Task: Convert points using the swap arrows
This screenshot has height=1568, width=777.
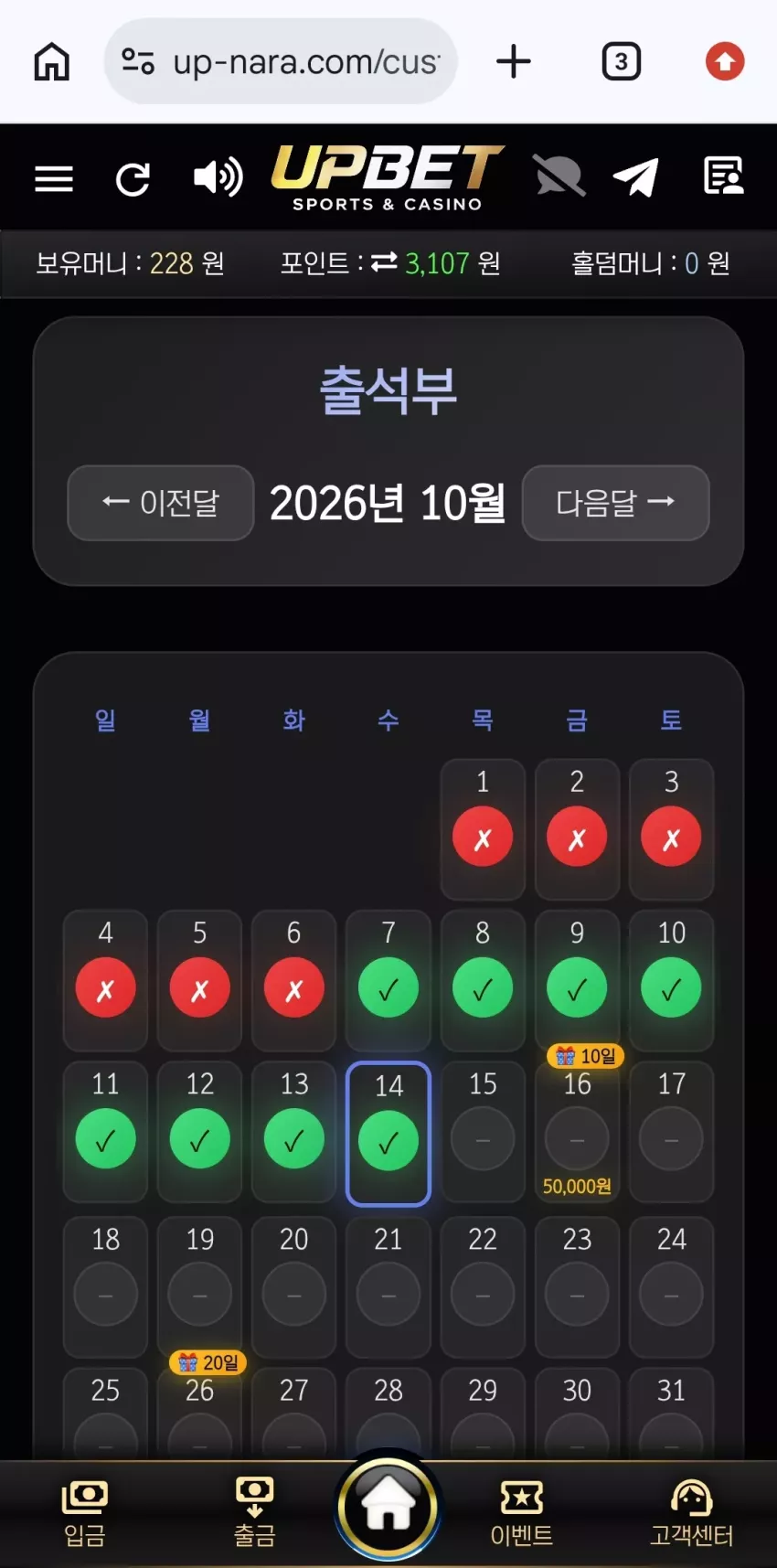Action: click(x=384, y=262)
